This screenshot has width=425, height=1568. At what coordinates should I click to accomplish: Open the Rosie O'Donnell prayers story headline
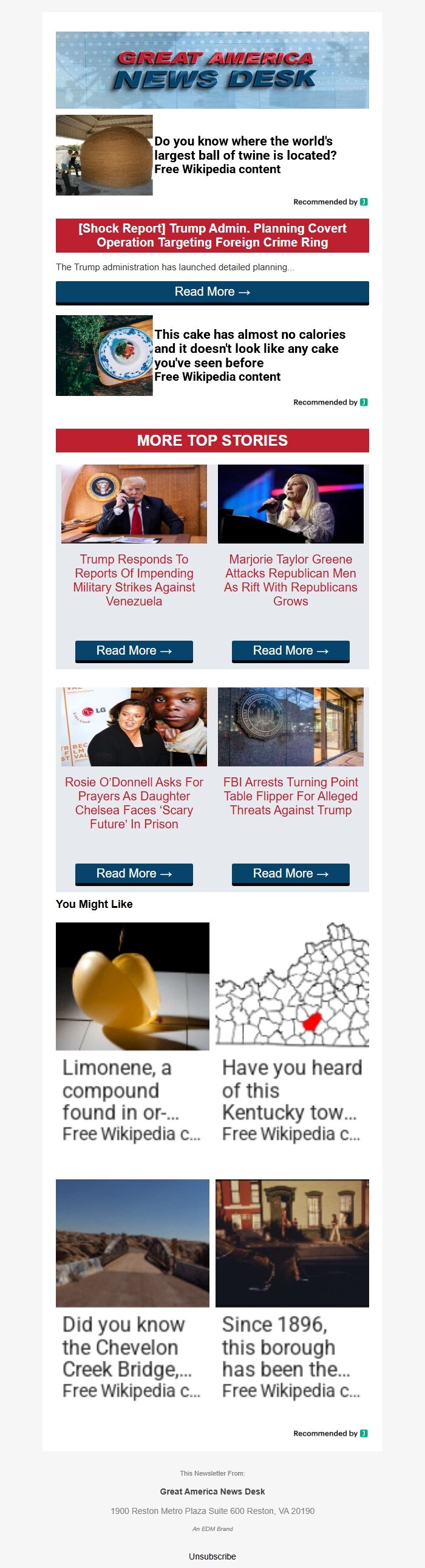134,803
